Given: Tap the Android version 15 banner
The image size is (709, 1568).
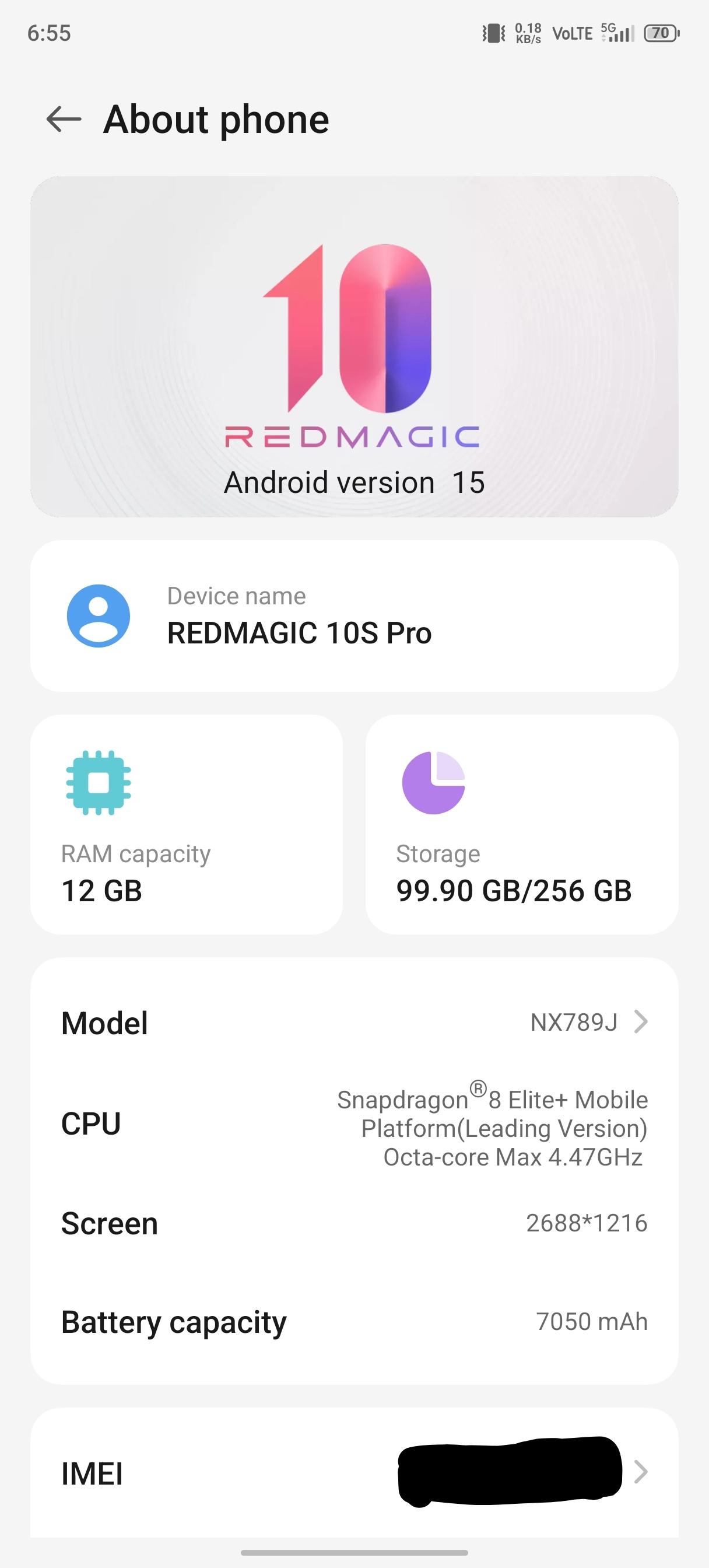Looking at the screenshot, I should [354, 346].
